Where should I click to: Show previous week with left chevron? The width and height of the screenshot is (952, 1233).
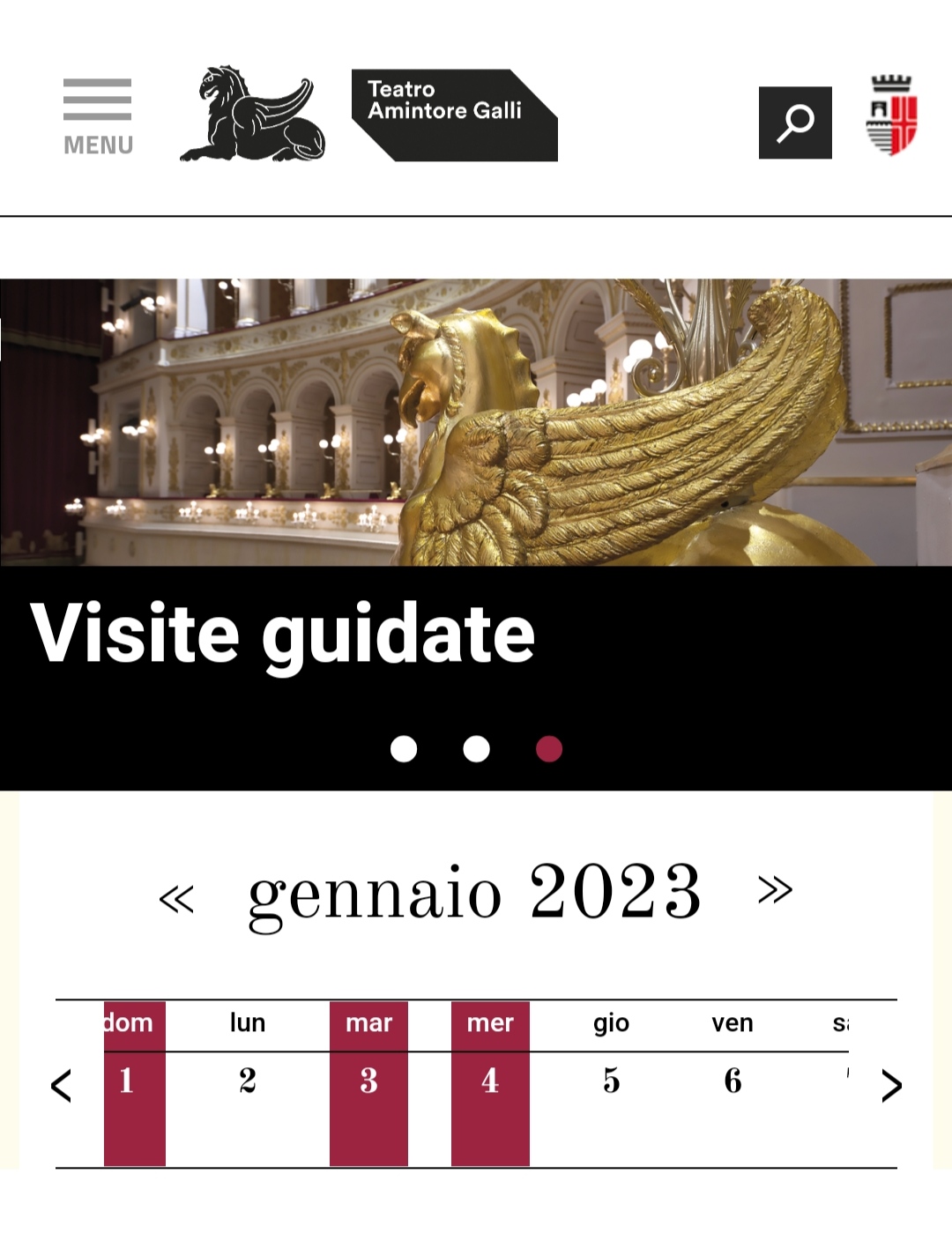(61, 1086)
